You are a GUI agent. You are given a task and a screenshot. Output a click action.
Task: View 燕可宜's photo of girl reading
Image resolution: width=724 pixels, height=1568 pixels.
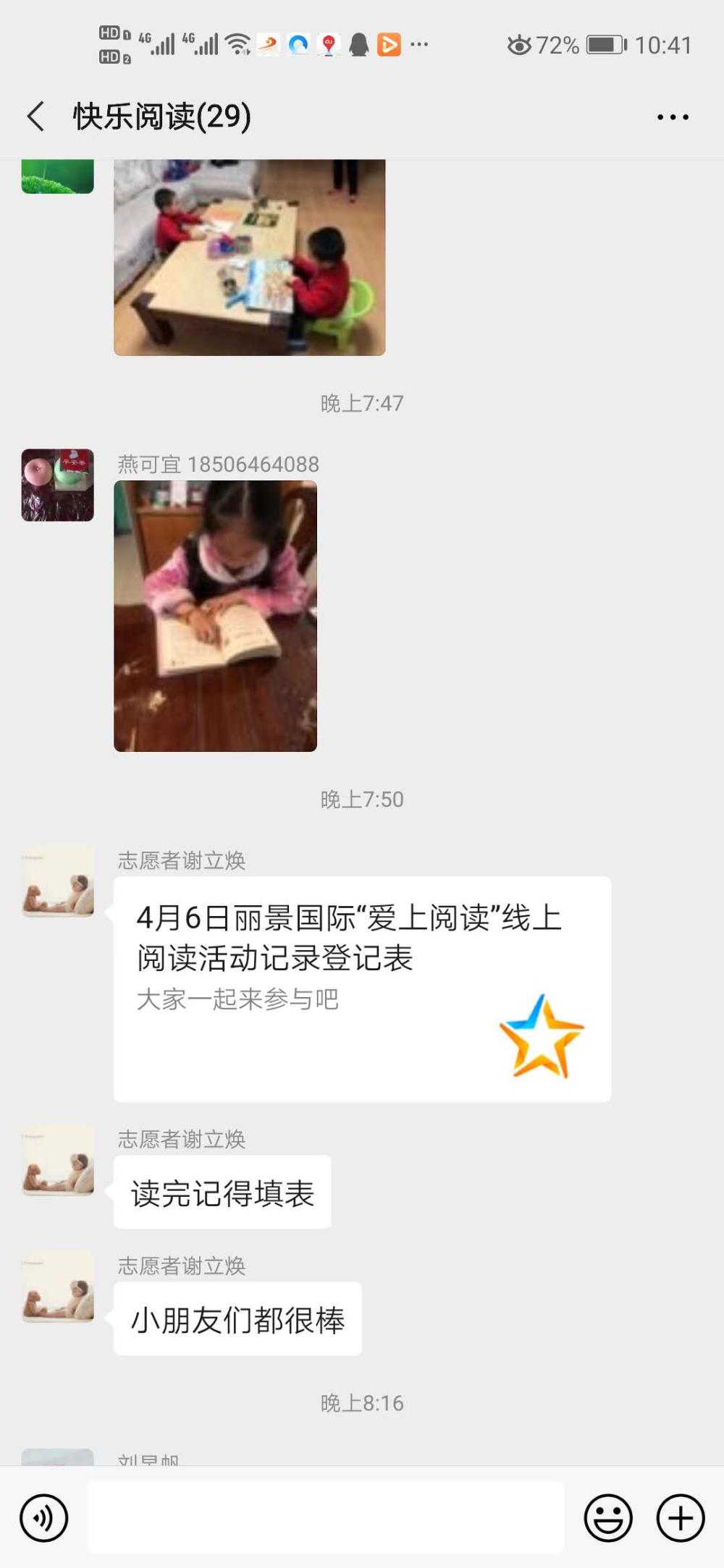tap(215, 616)
